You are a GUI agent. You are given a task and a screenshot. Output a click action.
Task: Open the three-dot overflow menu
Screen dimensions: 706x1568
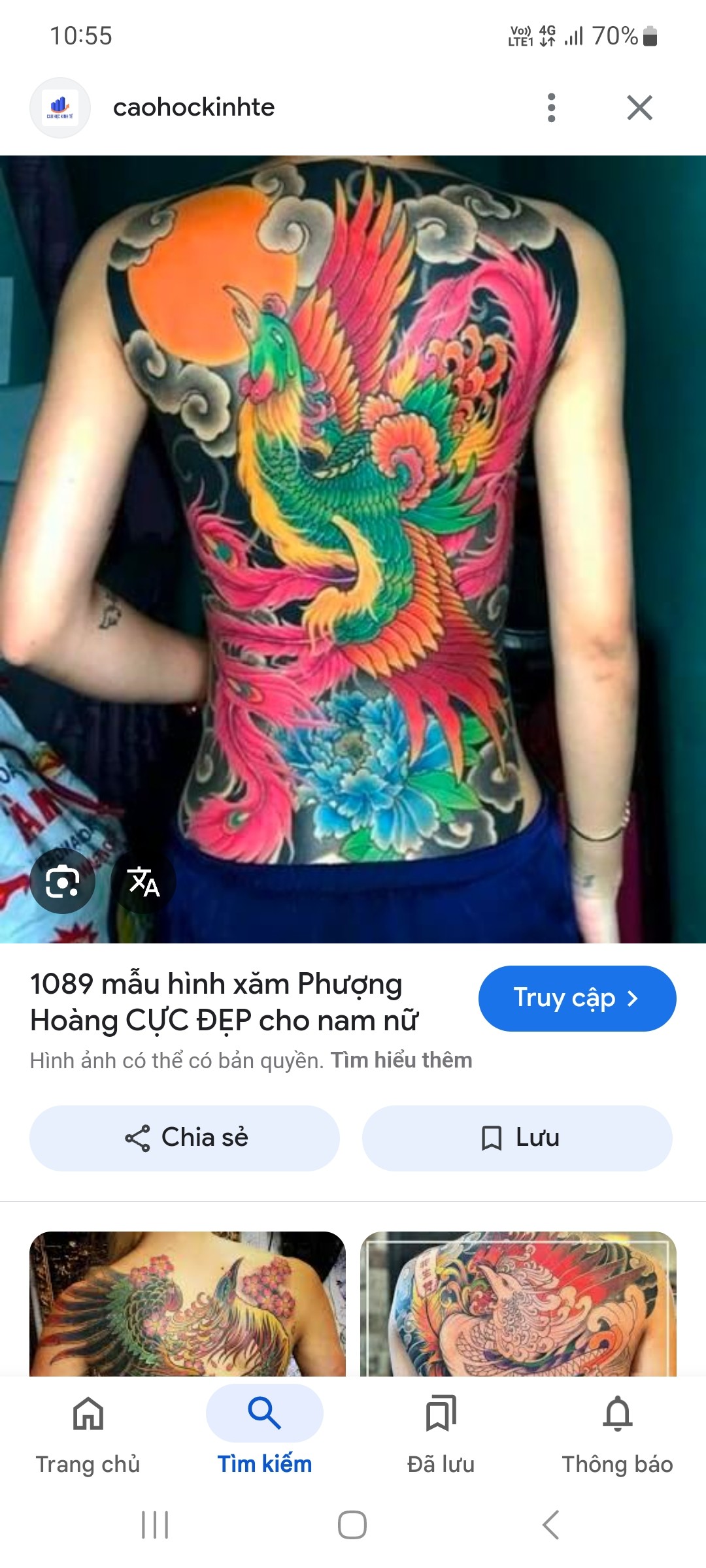551,108
